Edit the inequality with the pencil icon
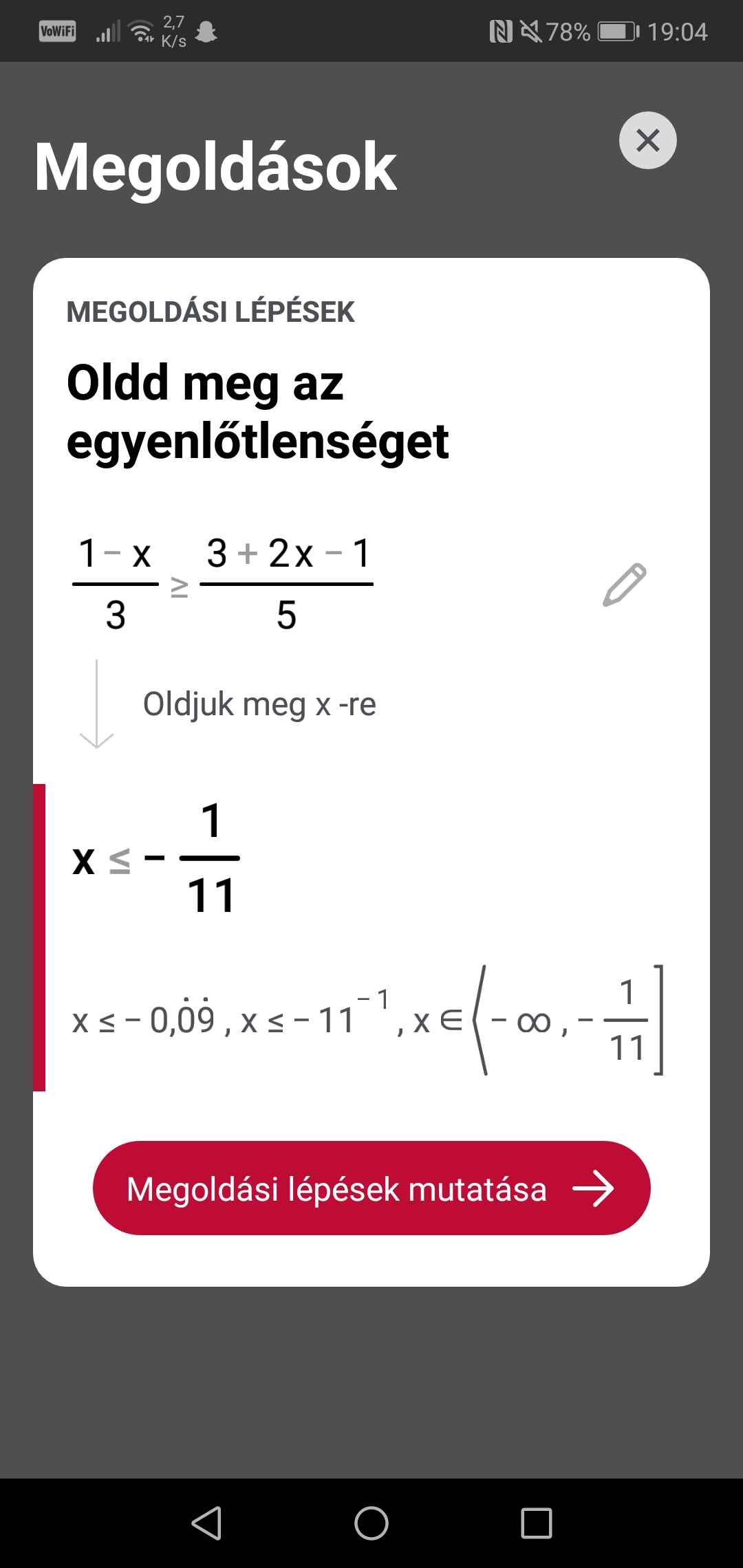Screen dimensions: 743x1568 (x=625, y=585)
